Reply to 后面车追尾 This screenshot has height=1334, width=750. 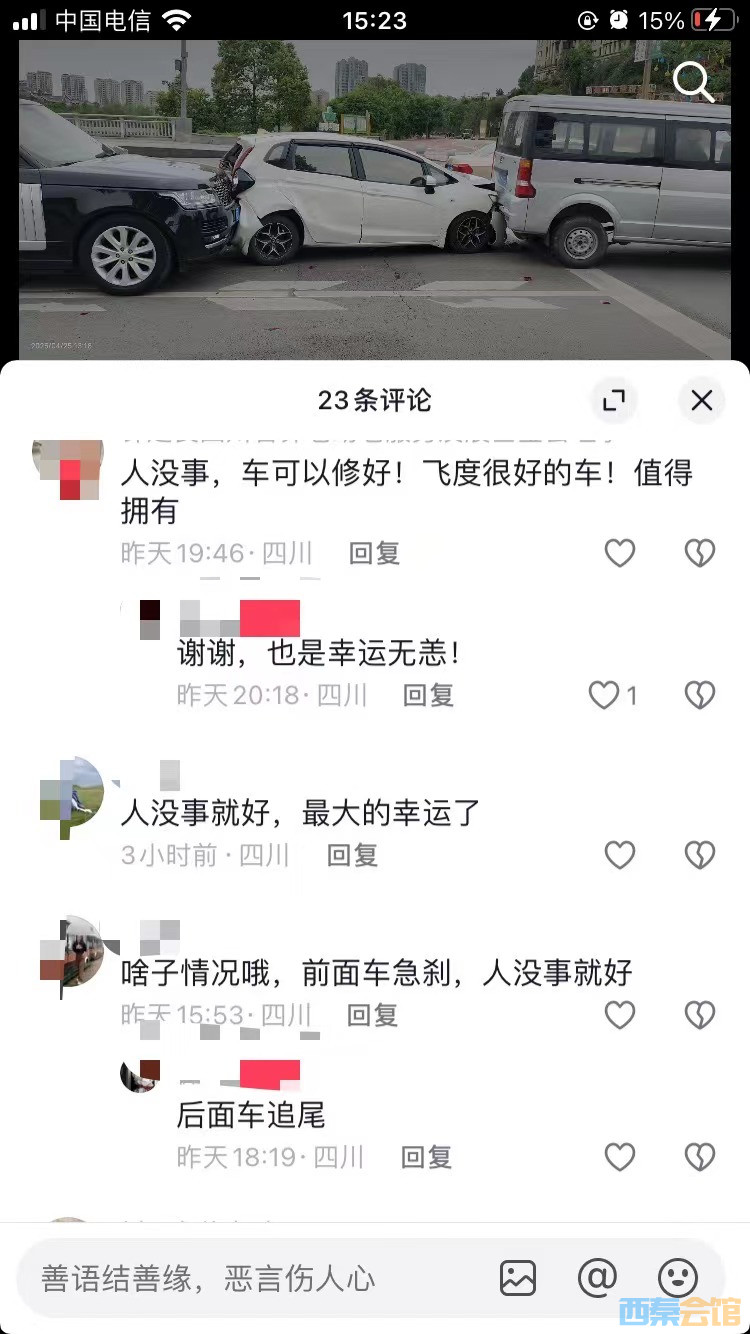coord(426,1157)
